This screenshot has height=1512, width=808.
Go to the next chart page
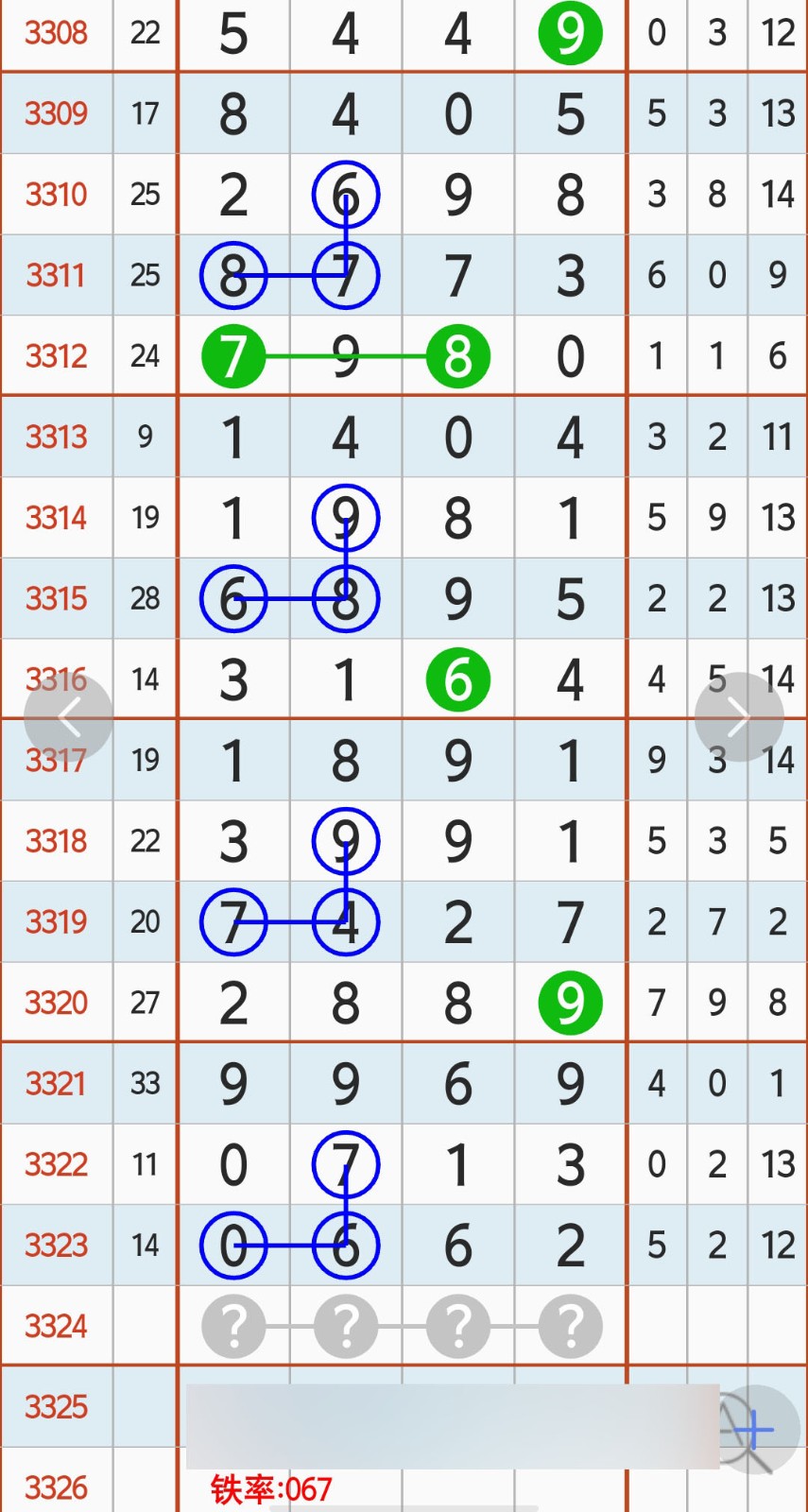pos(739,717)
